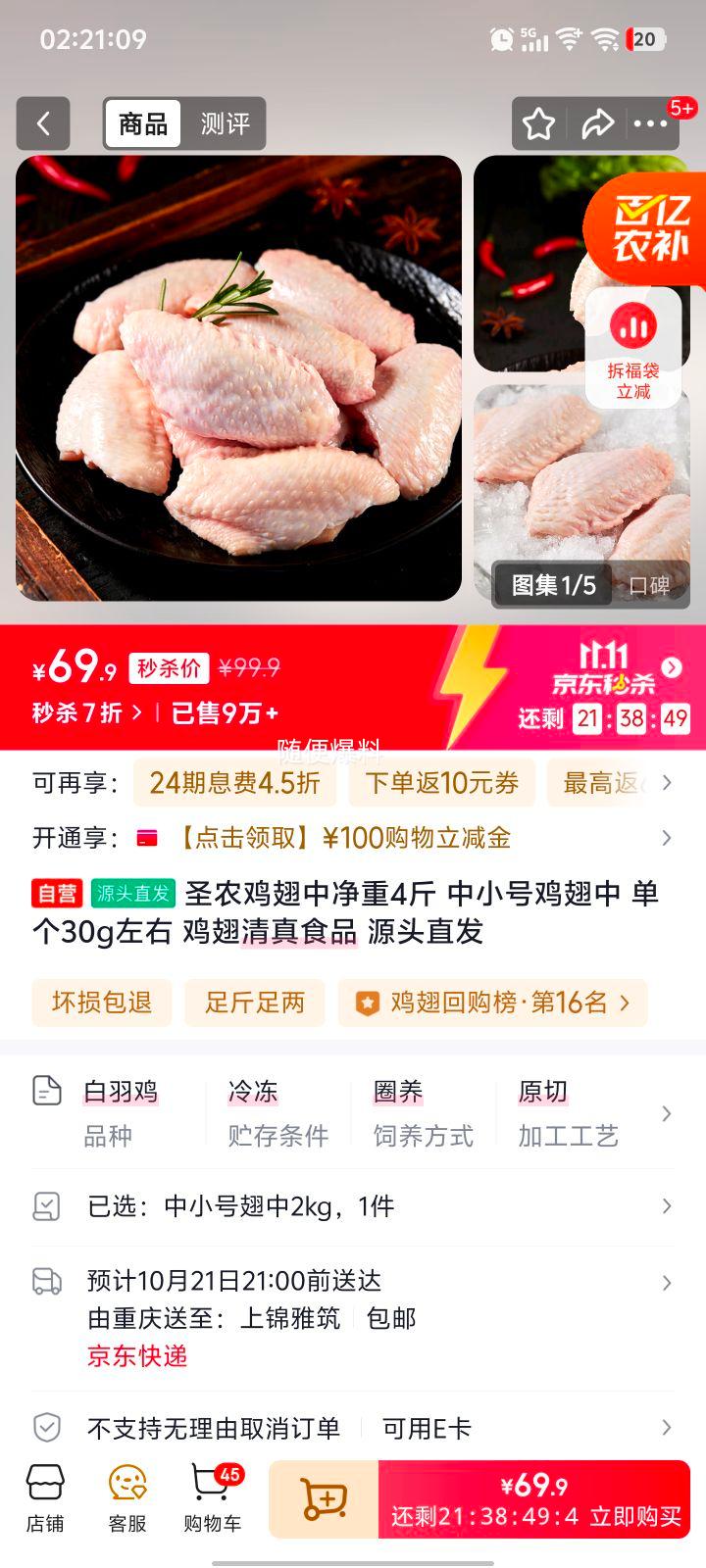Favorite this product with the star icon

click(x=538, y=123)
